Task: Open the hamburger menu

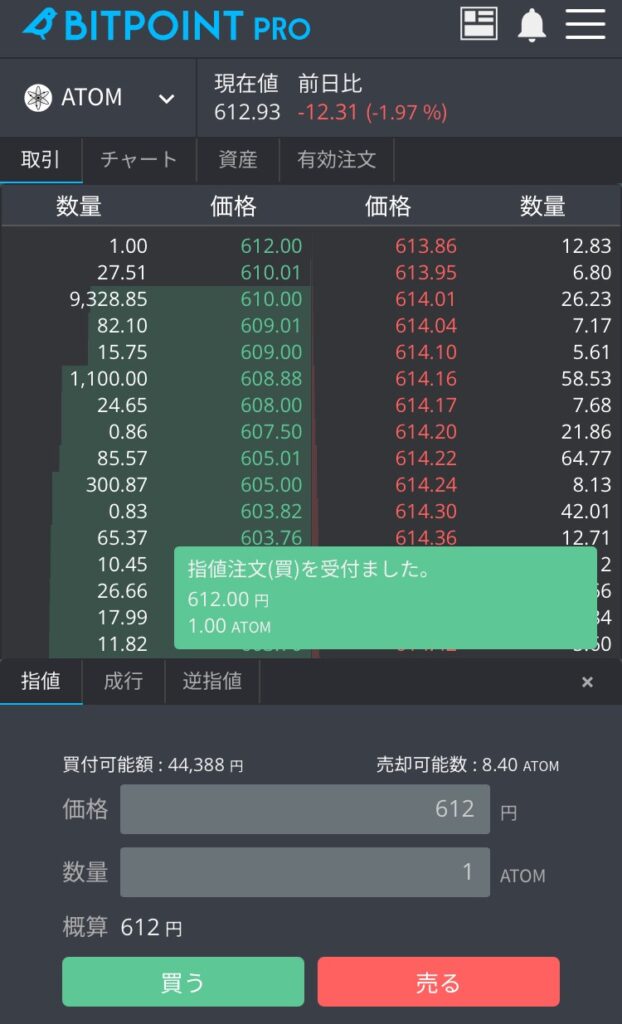Action: [586, 24]
